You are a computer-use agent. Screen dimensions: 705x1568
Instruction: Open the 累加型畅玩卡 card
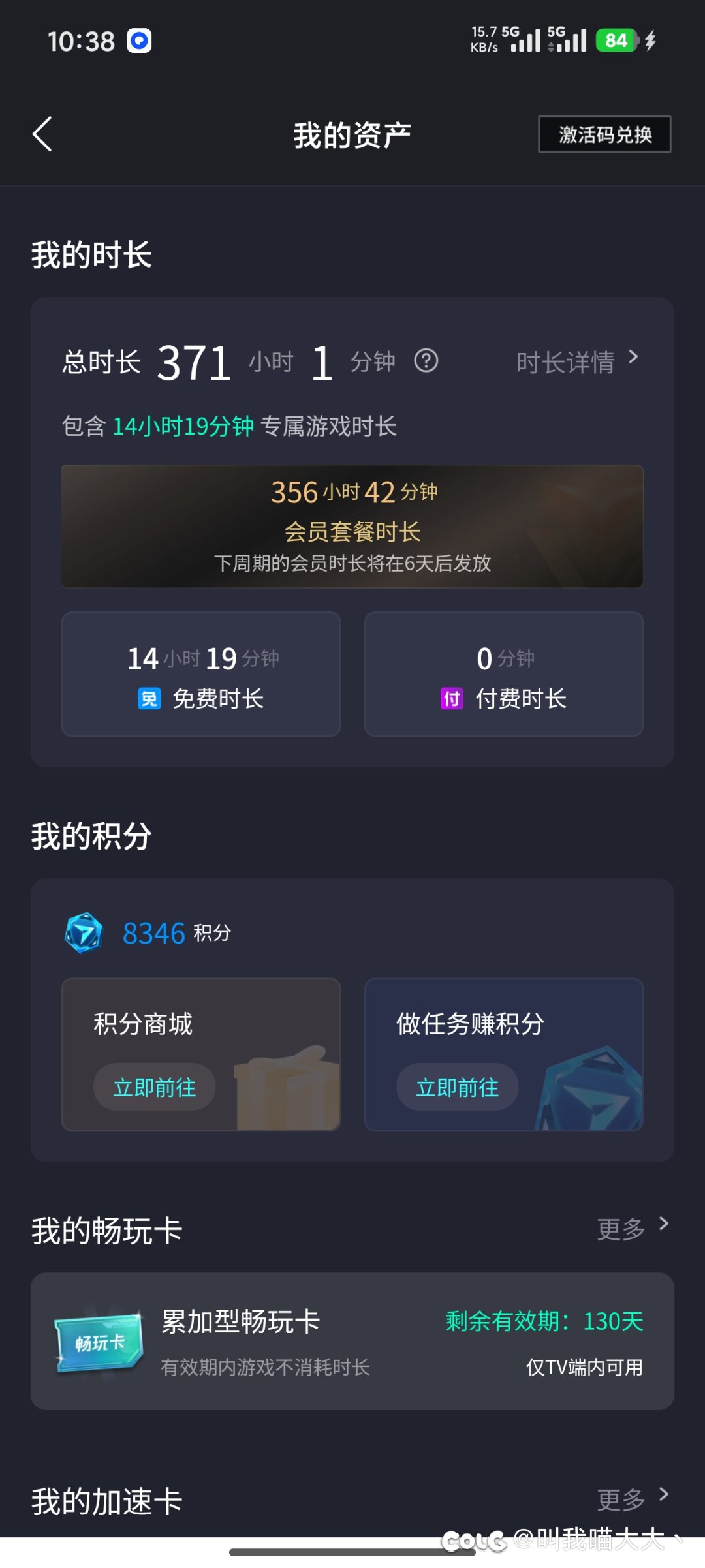coord(352,1341)
